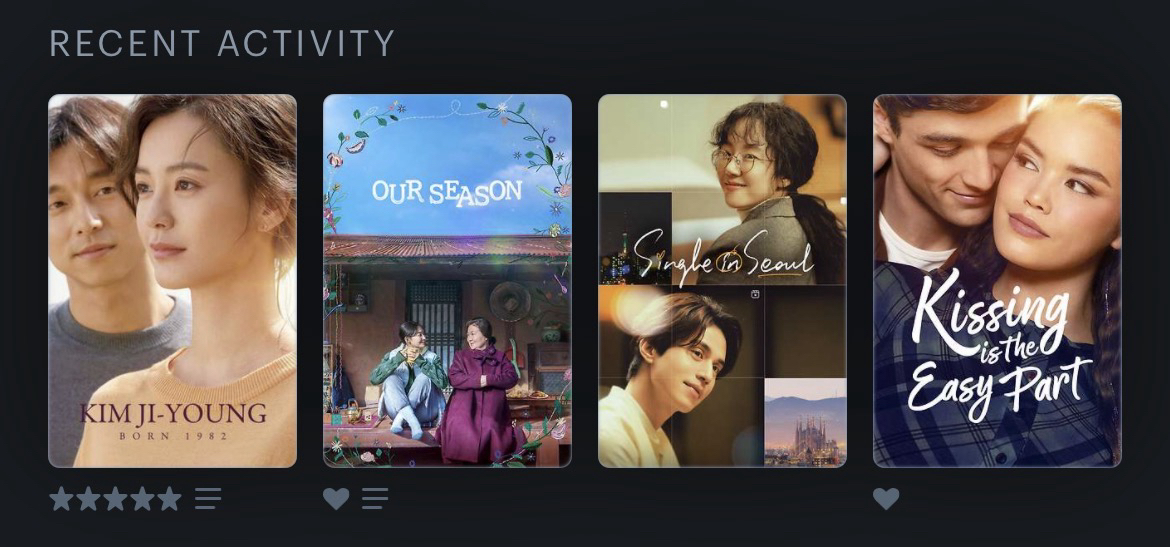View the Single in Seoul film
Image resolution: width=1170 pixels, height=547 pixels.
[722, 281]
